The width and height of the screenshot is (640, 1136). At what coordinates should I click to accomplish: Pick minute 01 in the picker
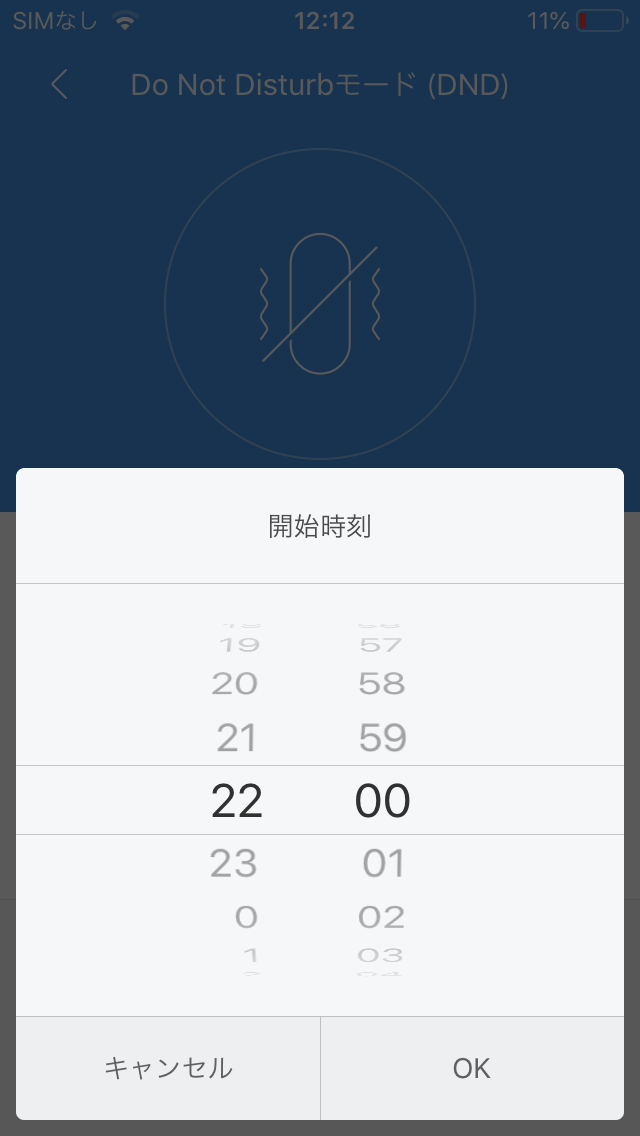pyautogui.click(x=383, y=864)
